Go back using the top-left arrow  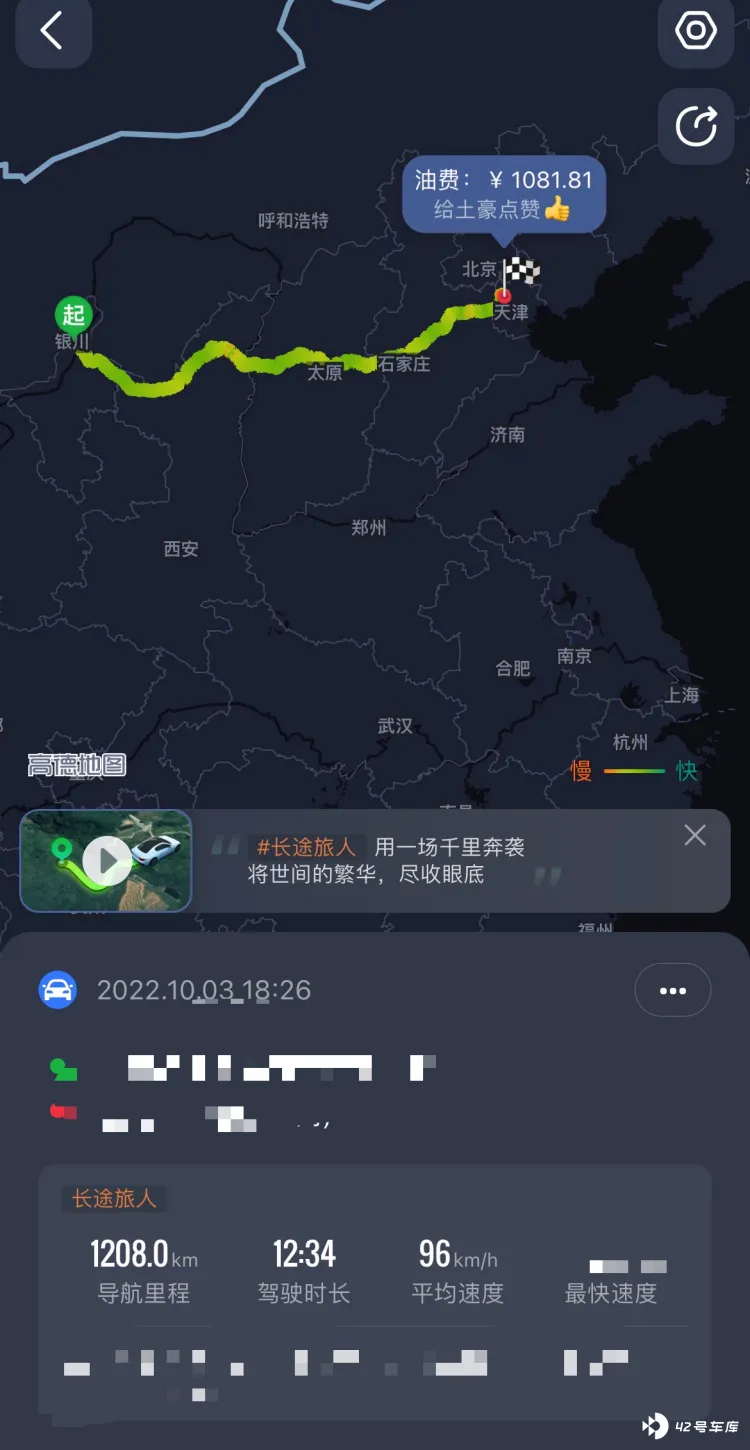click(x=53, y=31)
